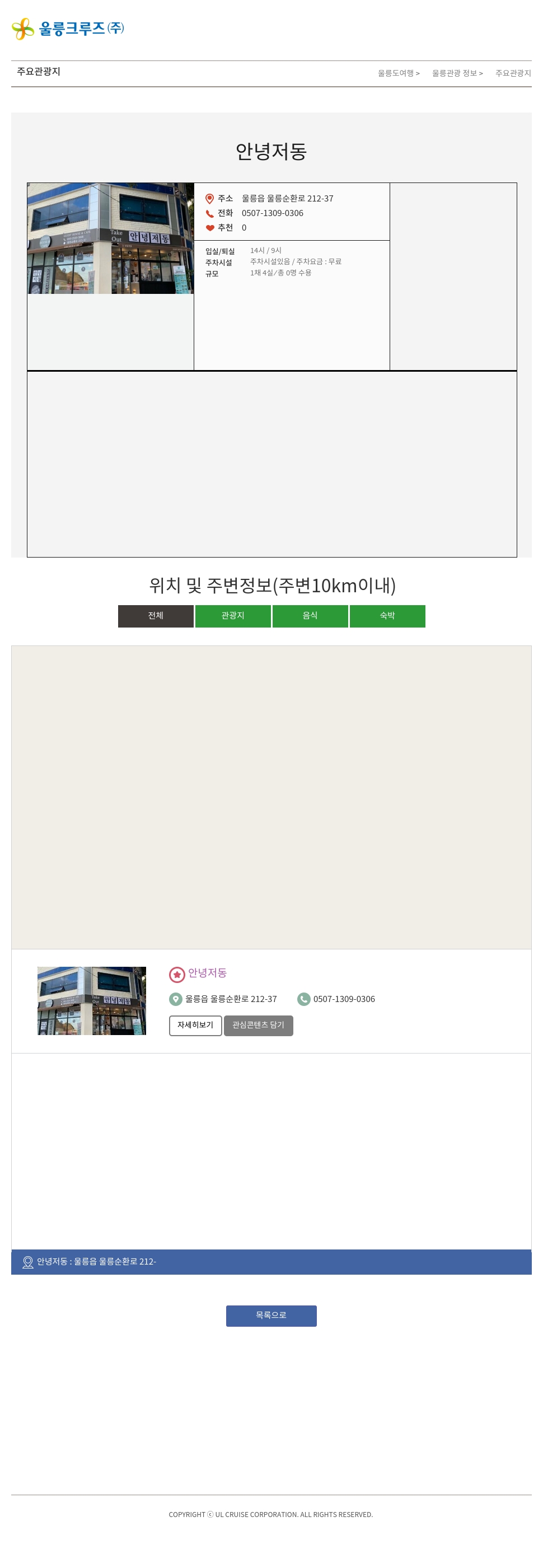Show nearby 음식 places

click(310, 615)
